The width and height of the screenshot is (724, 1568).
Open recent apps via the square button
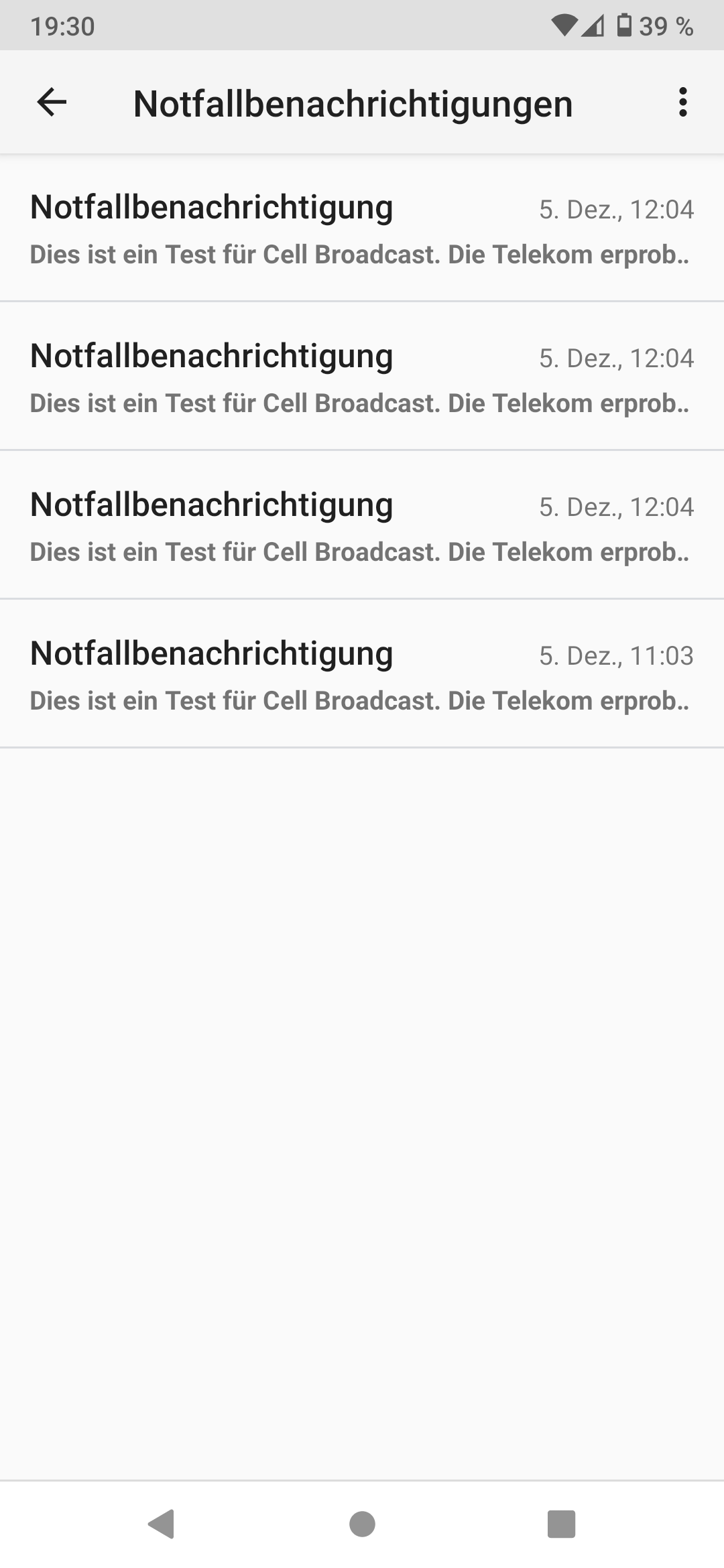point(562,1524)
